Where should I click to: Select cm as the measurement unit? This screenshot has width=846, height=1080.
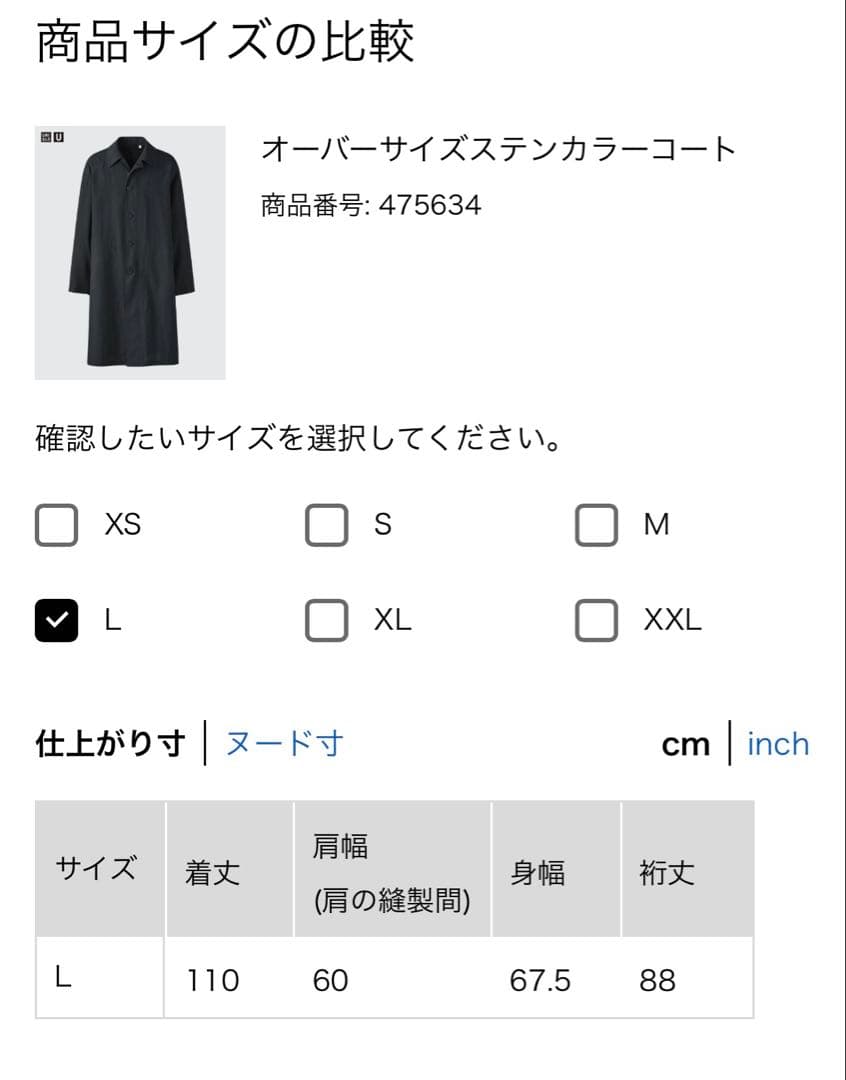[687, 743]
